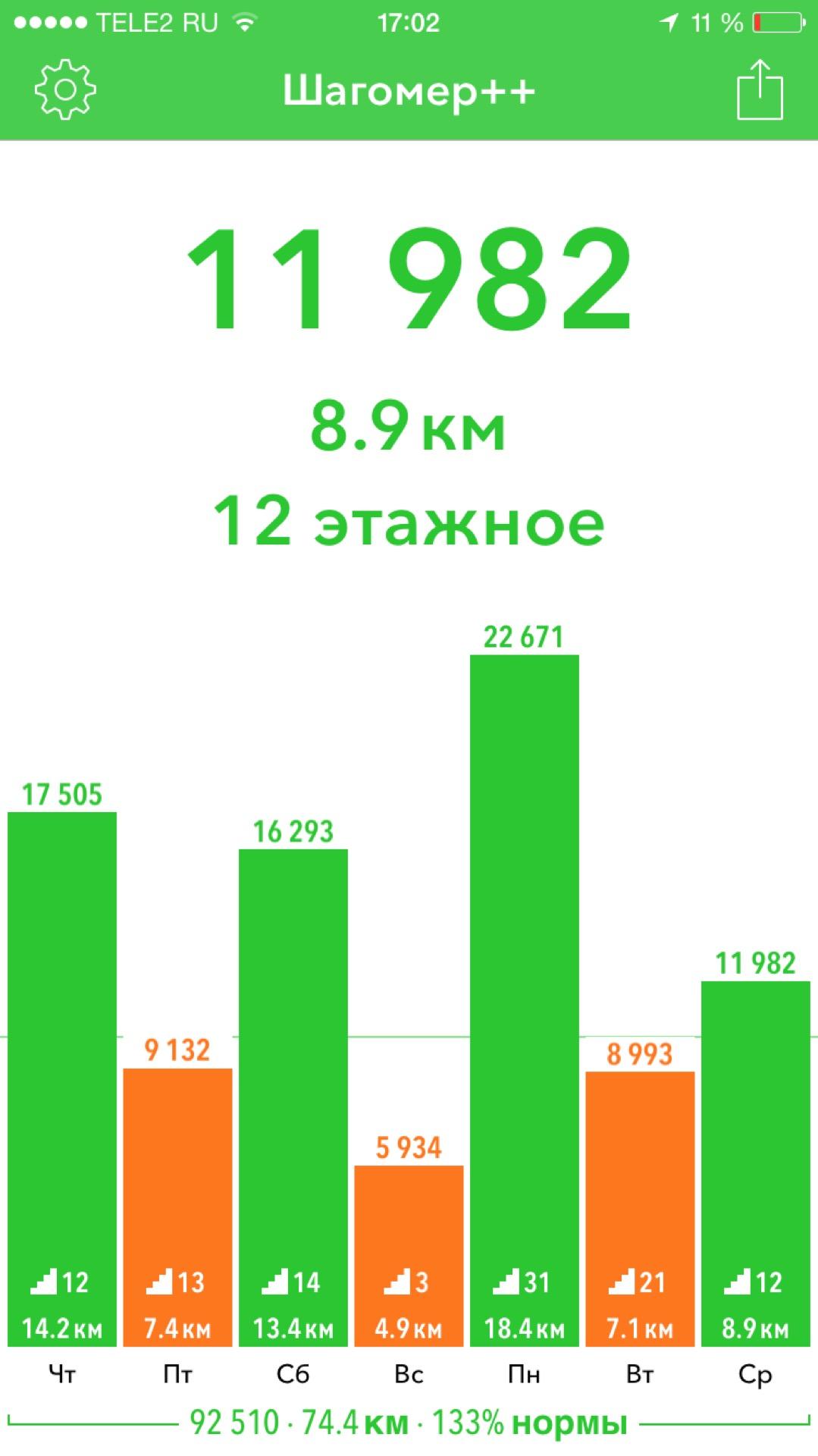Select Thursday bar with 17 505 steps

tap(62, 1077)
